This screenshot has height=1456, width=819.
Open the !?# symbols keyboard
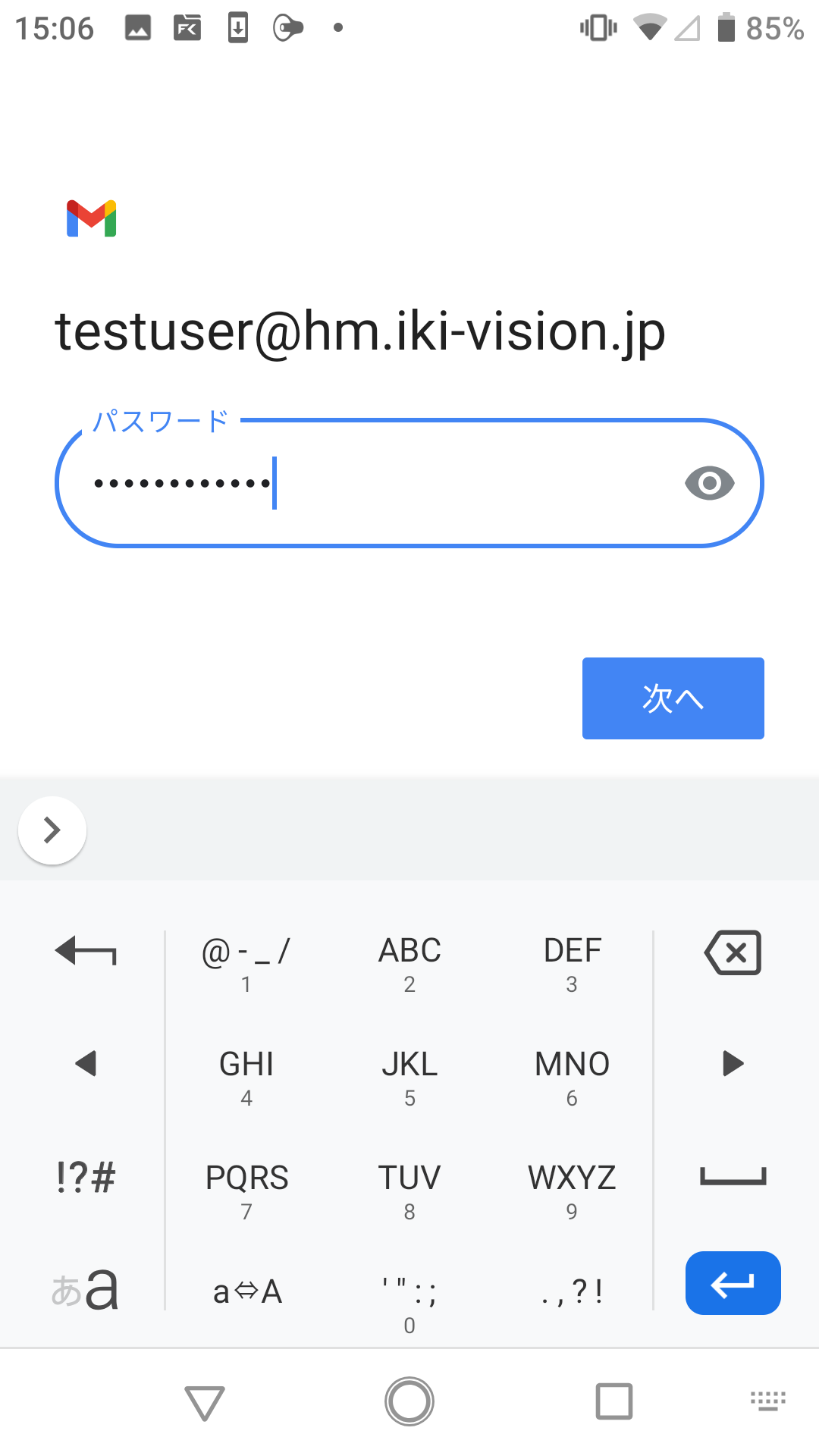[86, 1178]
